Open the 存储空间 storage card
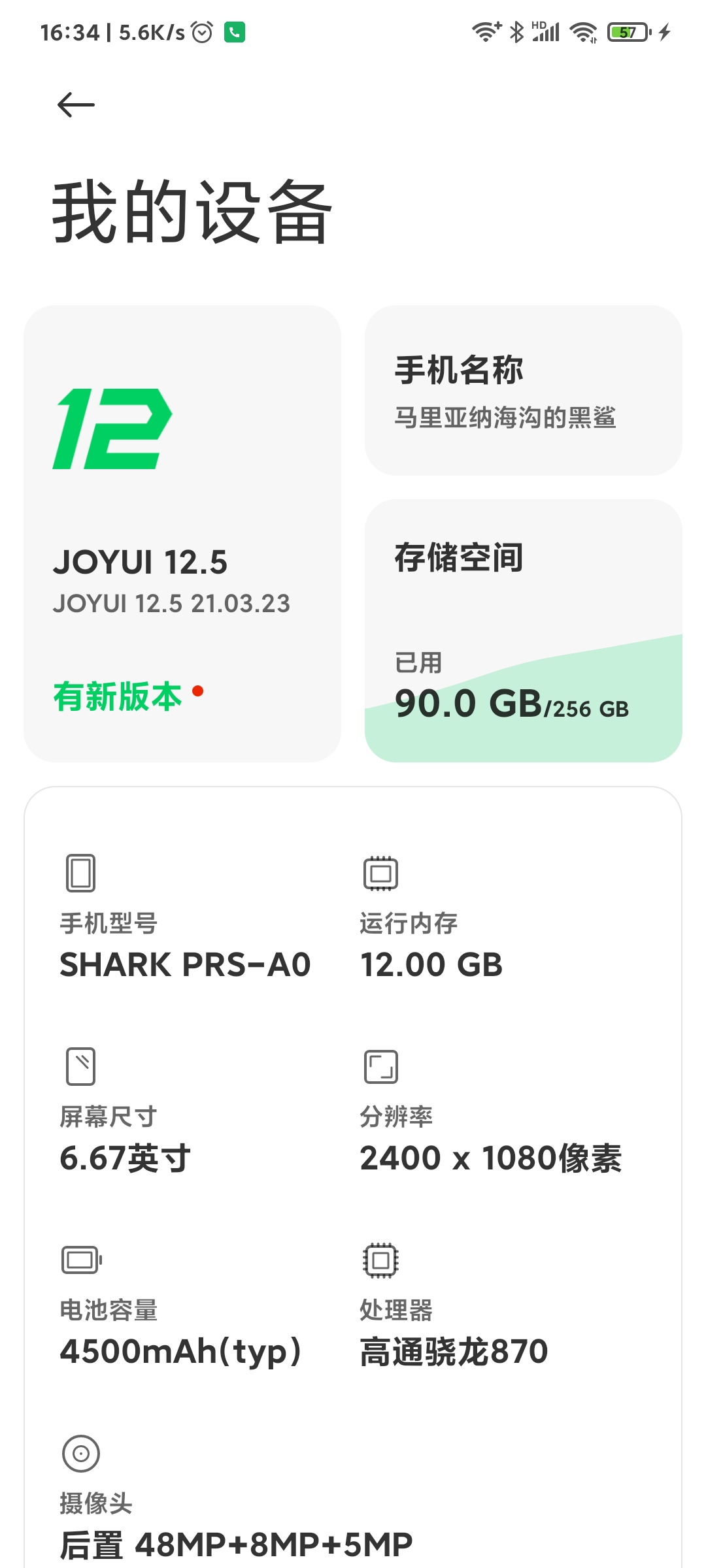706x1568 pixels. (523, 630)
